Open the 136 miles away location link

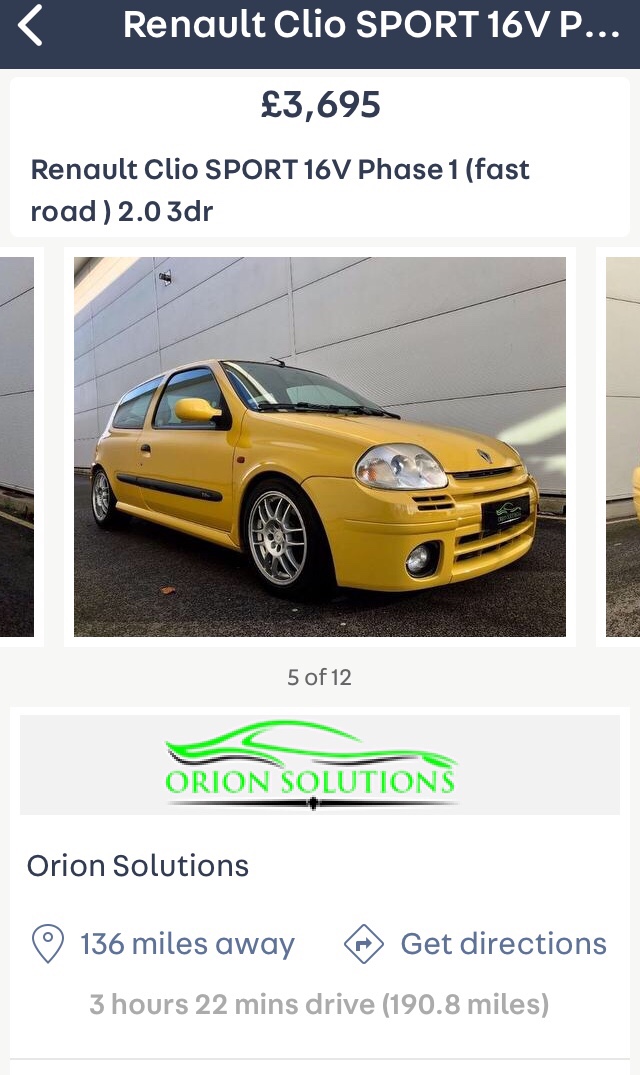pos(165,944)
